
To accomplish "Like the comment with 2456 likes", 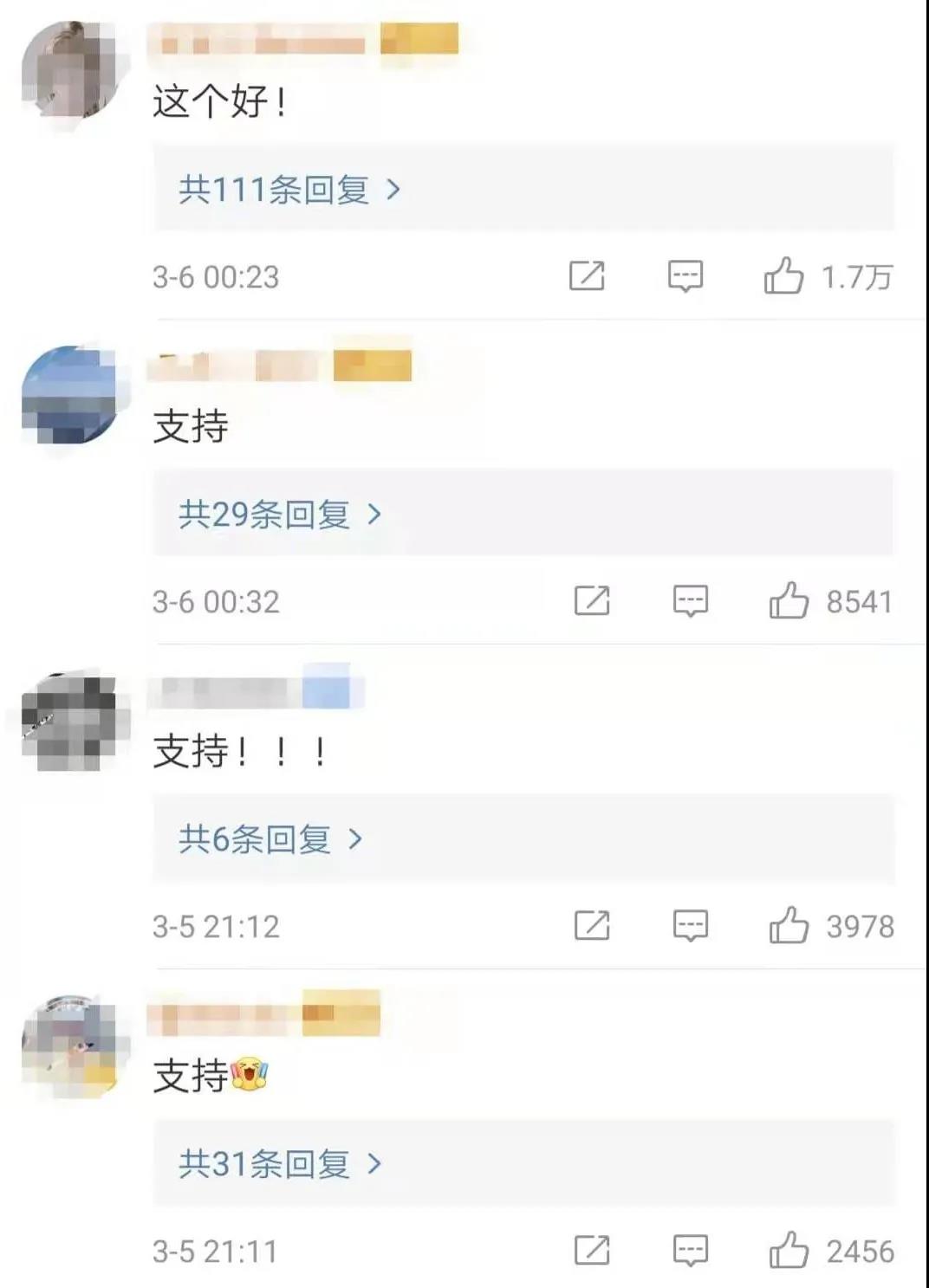I will [x=789, y=1251].
